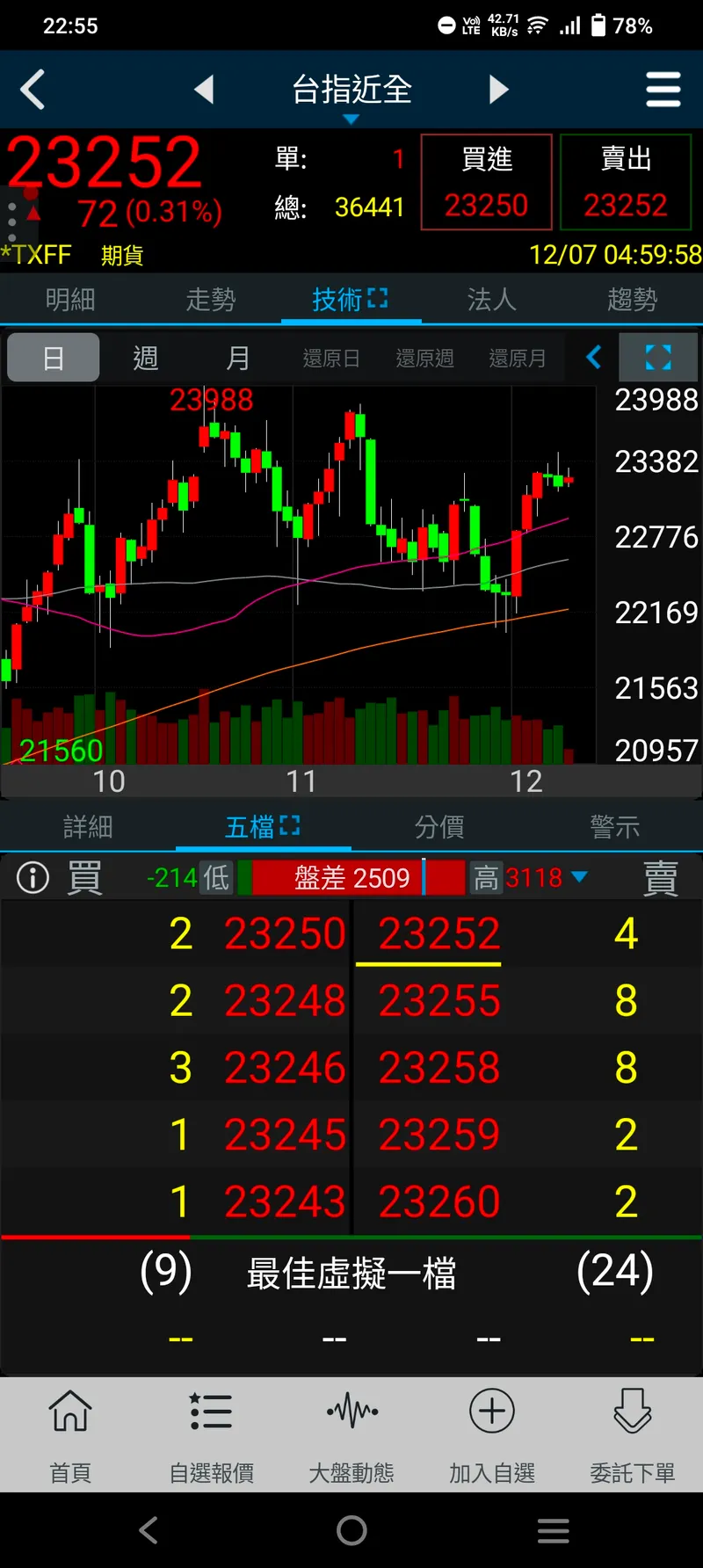703x1568 pixels.
Task: Switch to the previous instrument with left triangle
Action: point(204,89)
